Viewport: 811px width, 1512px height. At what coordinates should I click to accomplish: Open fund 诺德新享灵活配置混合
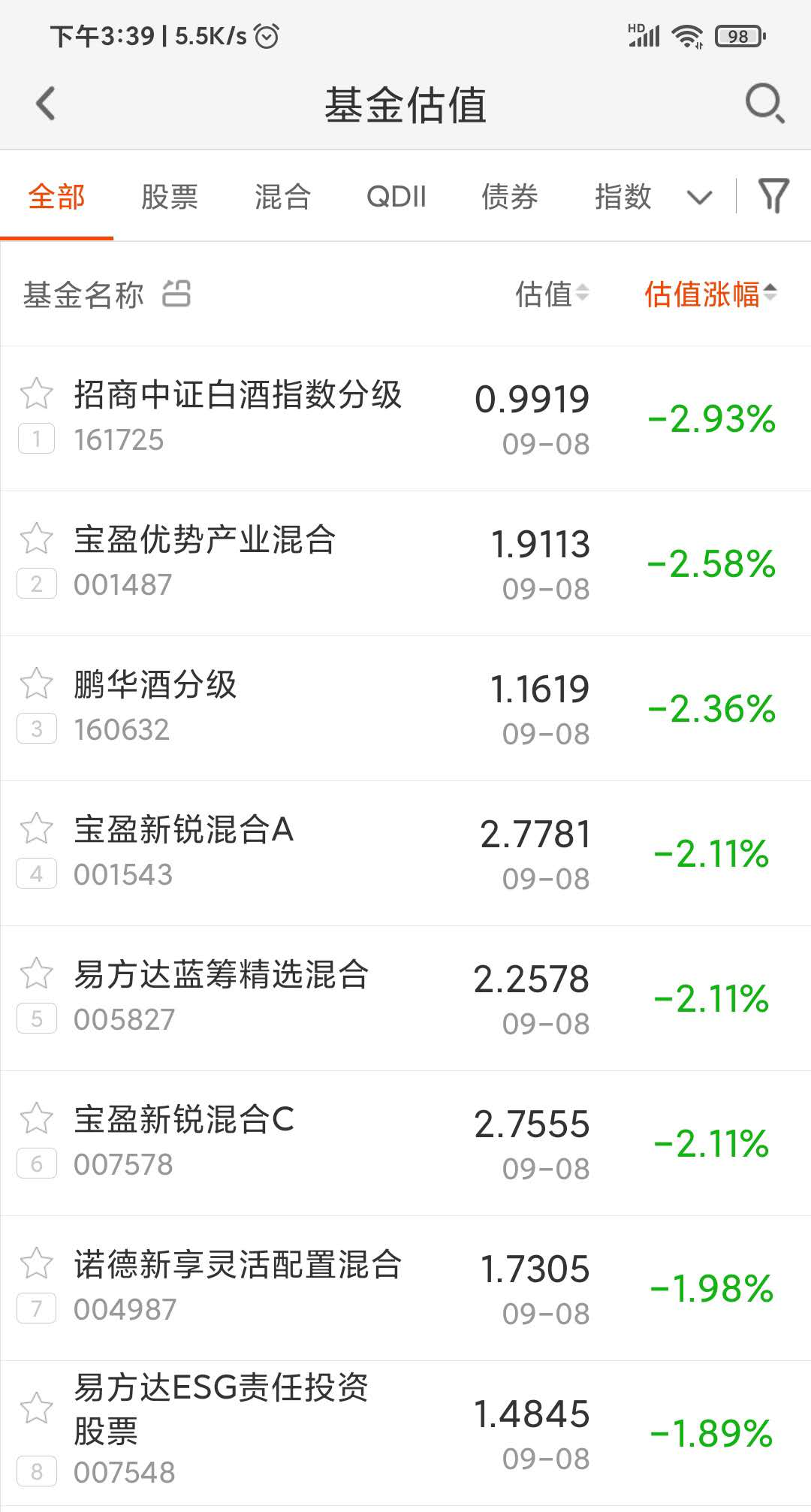405,1288
